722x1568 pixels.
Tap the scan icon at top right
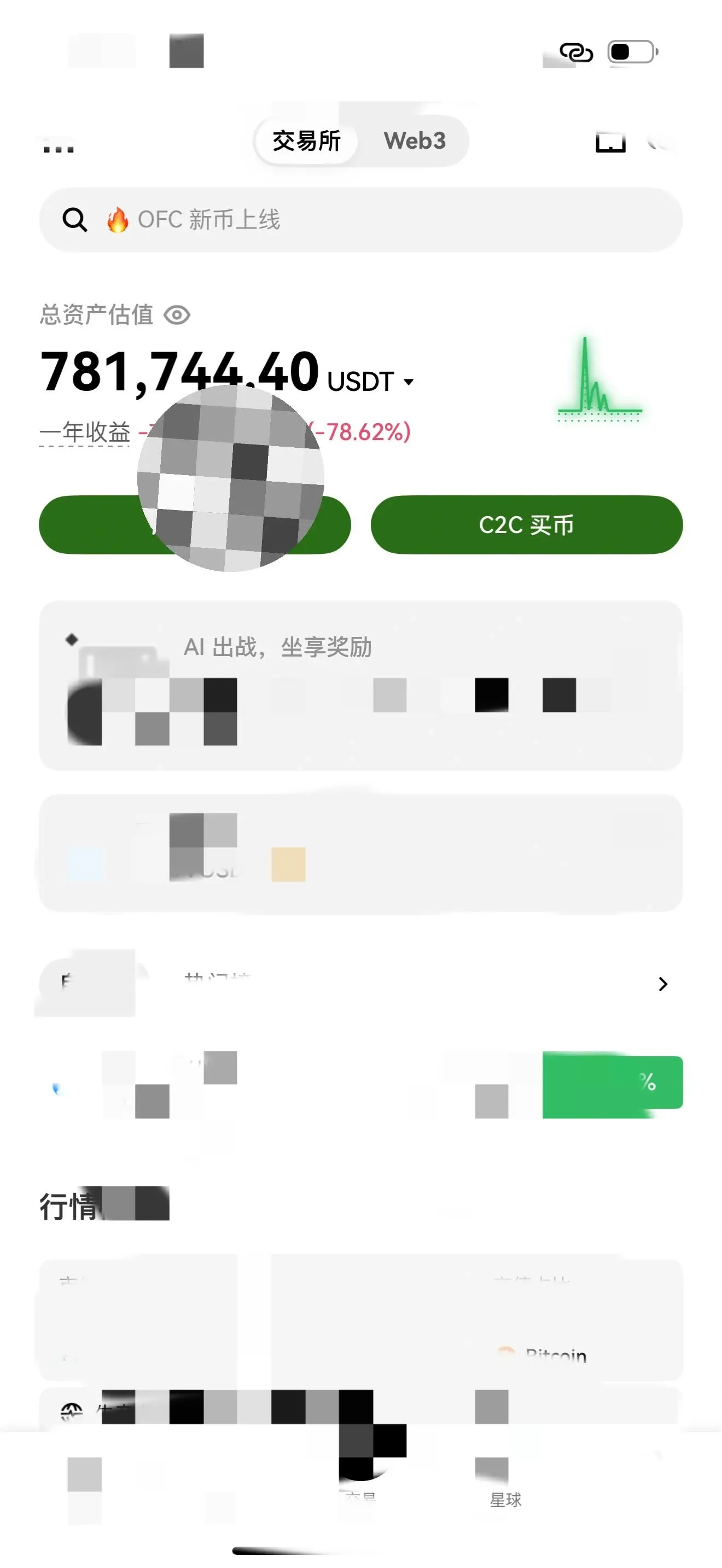(x=610, y=141)
